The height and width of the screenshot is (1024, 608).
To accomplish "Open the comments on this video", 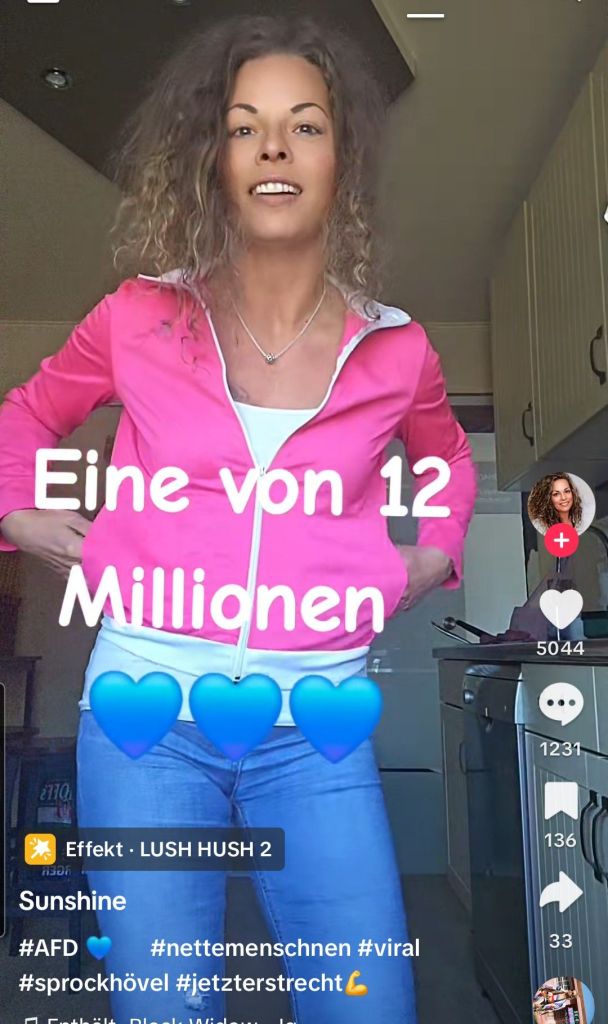I will [560, 704].
